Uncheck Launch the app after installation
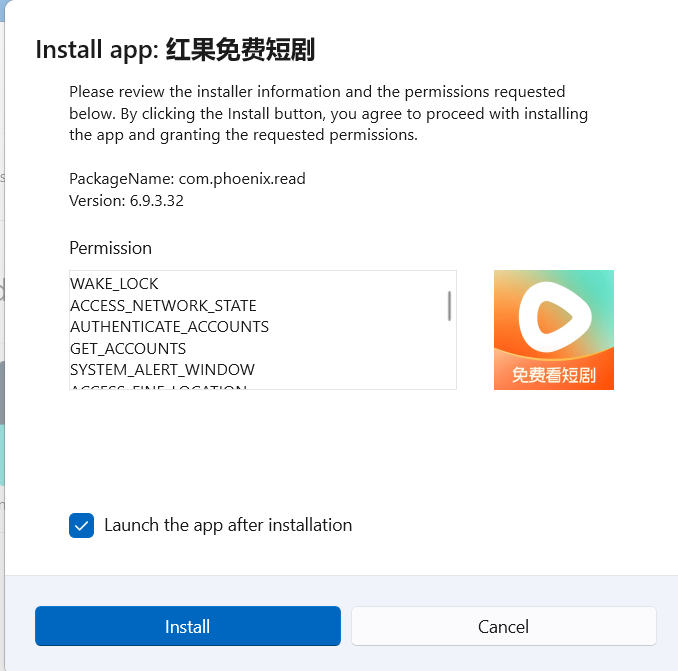The width and height of the screenshot is (678, 671). pyautogui.click(x=82, y=525)
